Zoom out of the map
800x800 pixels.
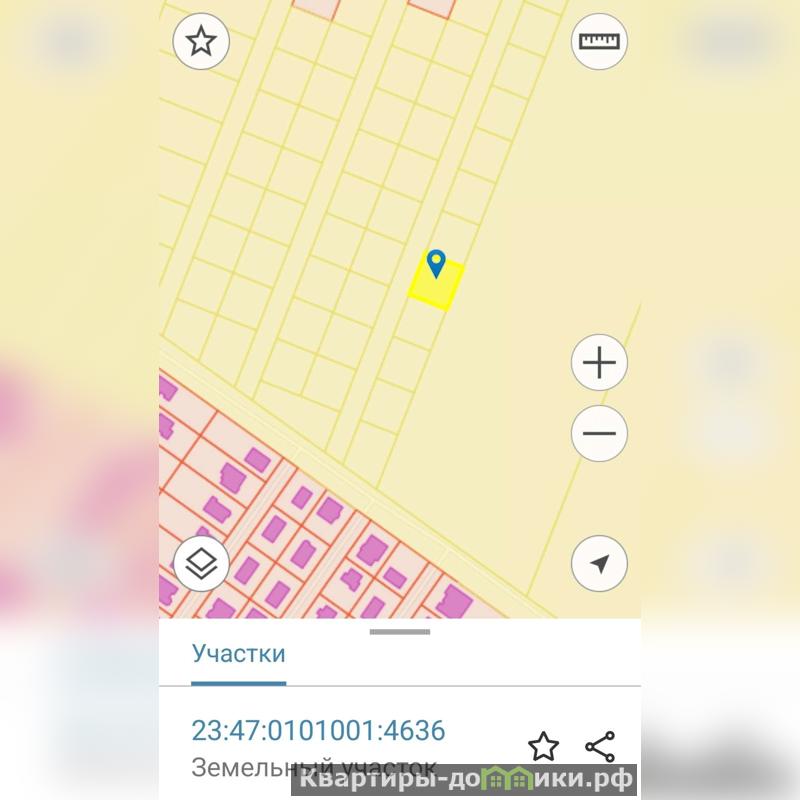599,433
